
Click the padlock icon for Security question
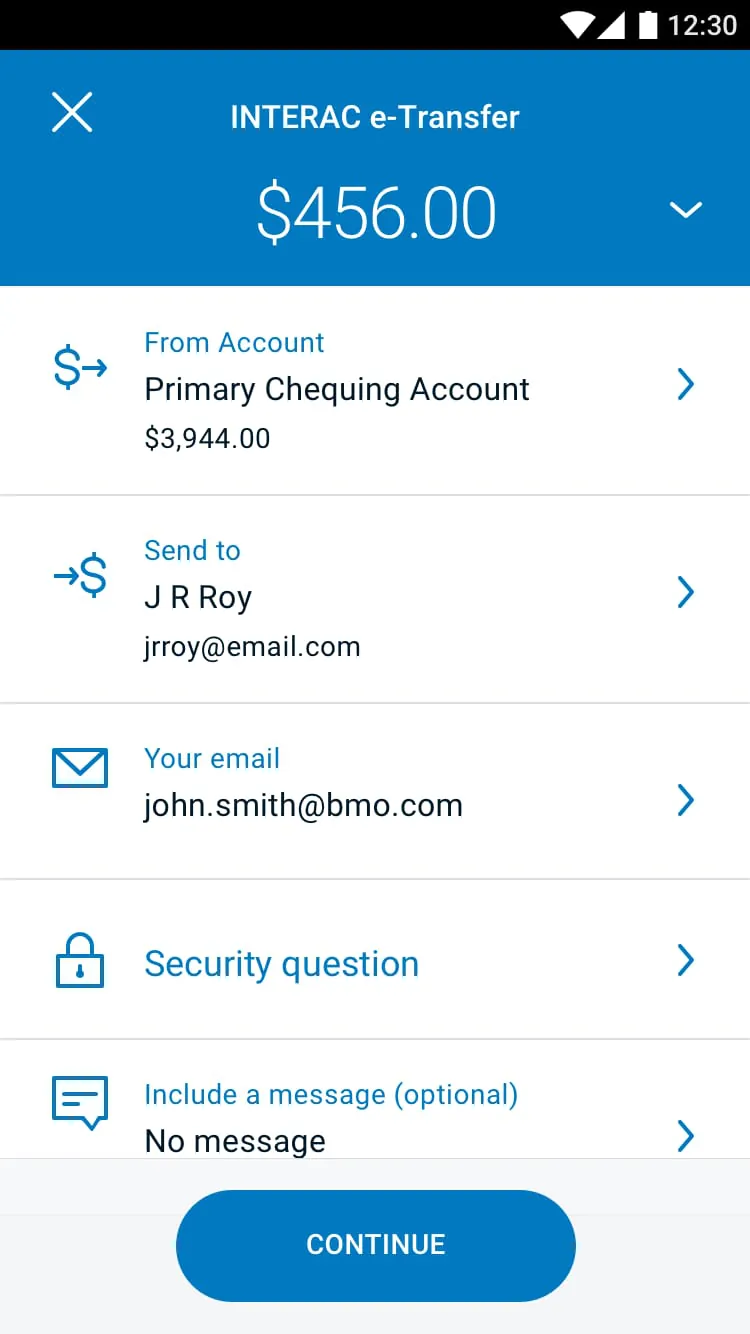[79, 959]
